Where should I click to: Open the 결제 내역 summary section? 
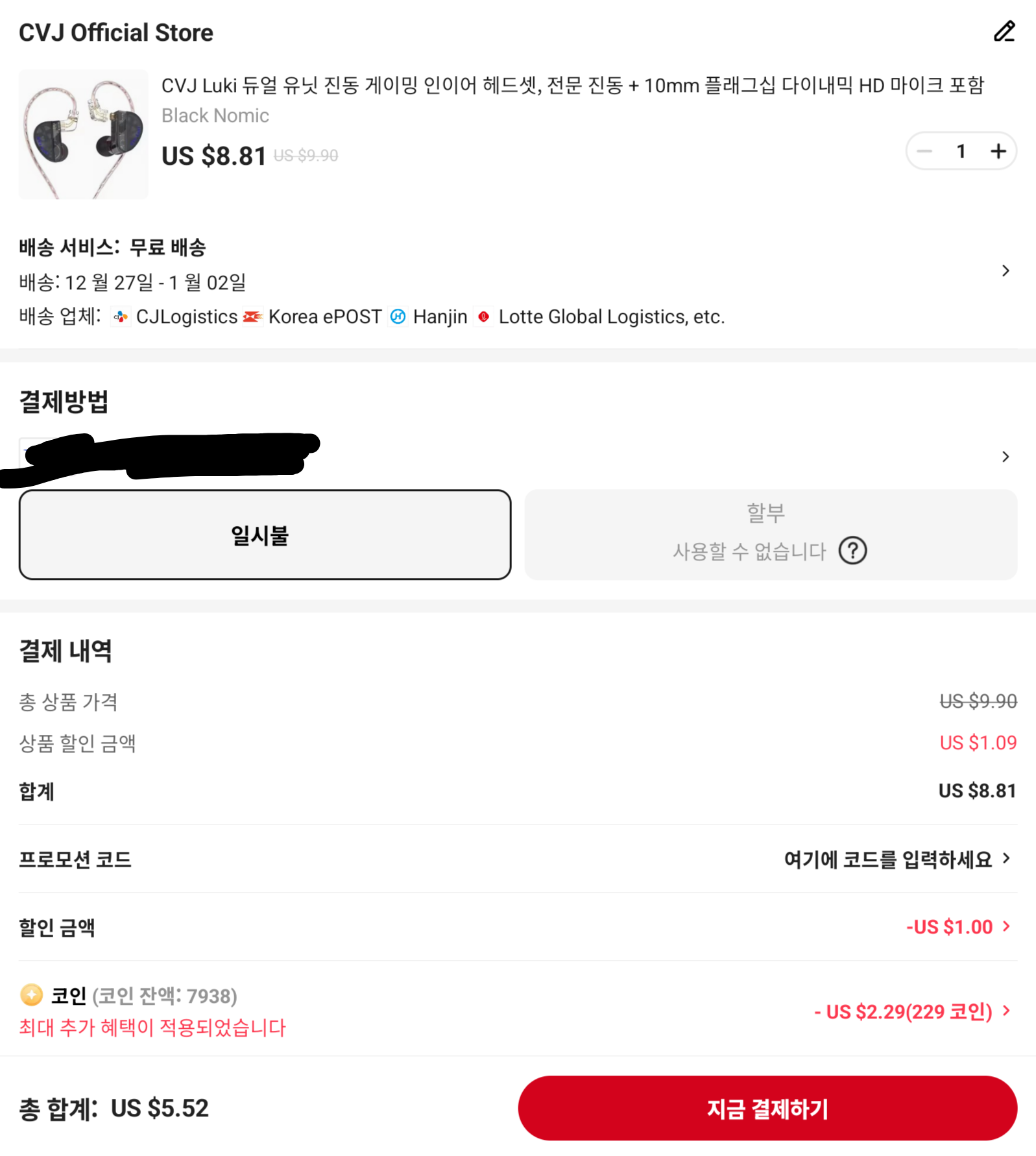tap(66, 651)
